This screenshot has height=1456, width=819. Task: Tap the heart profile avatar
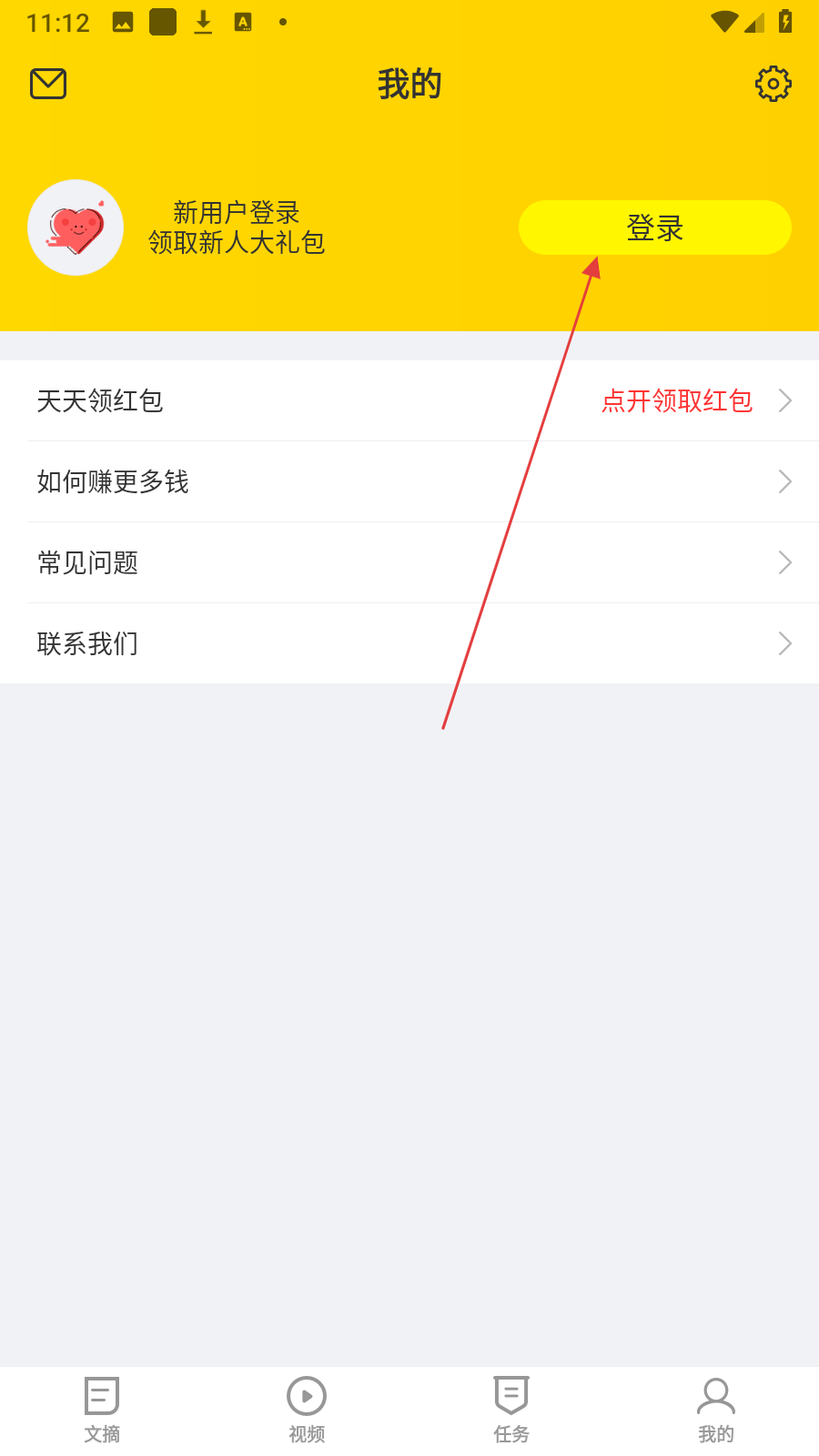[76, 227]
